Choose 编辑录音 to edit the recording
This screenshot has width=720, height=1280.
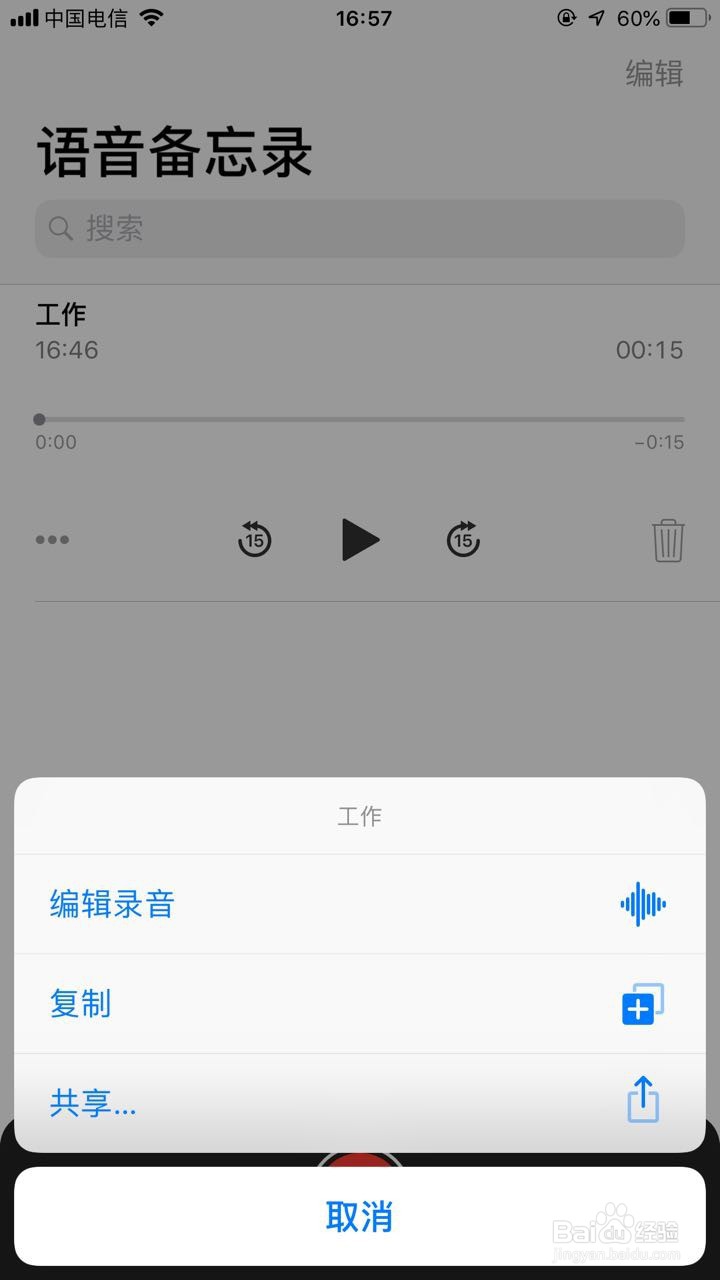point(360,904)
